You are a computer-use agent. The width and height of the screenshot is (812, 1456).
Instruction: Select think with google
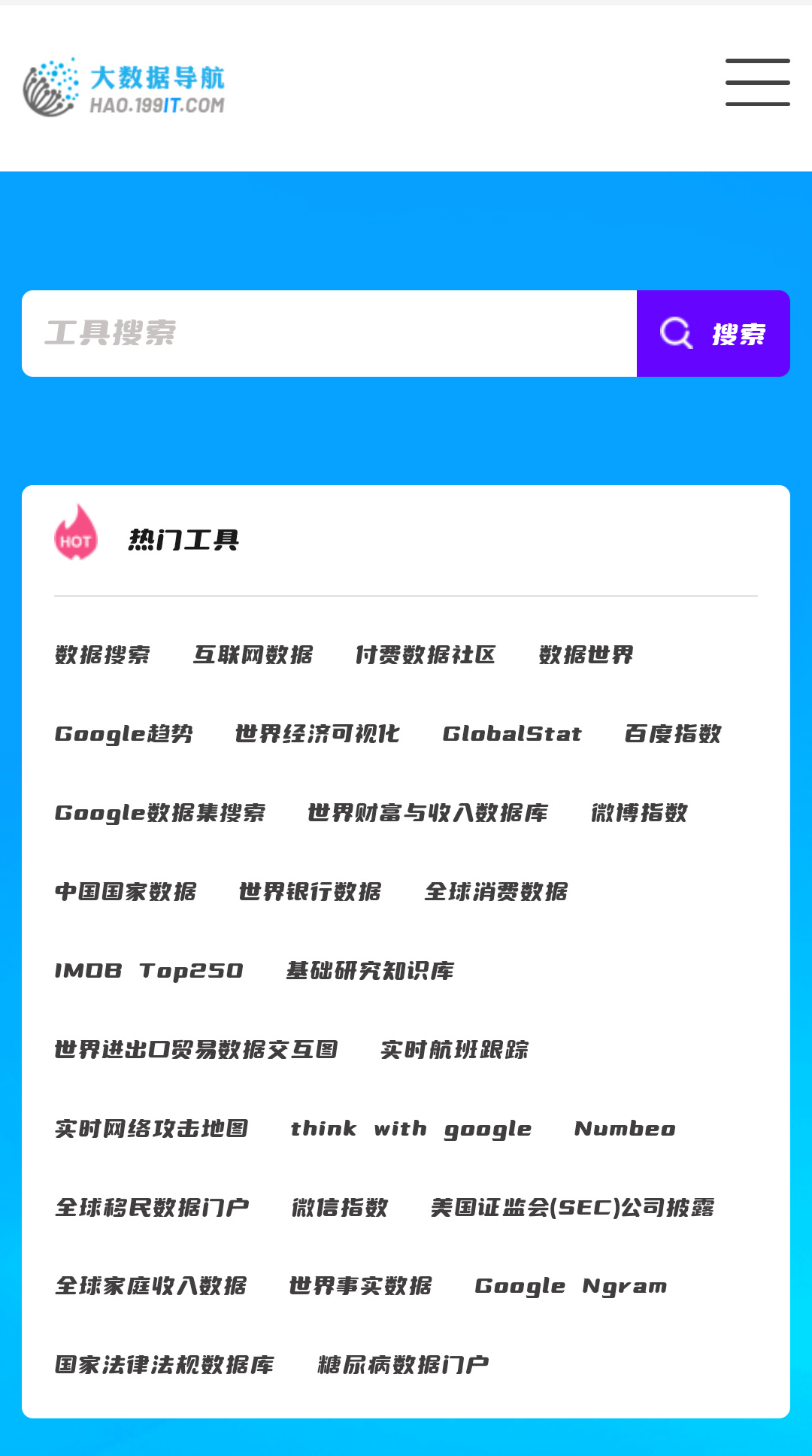click(411, 1129)
